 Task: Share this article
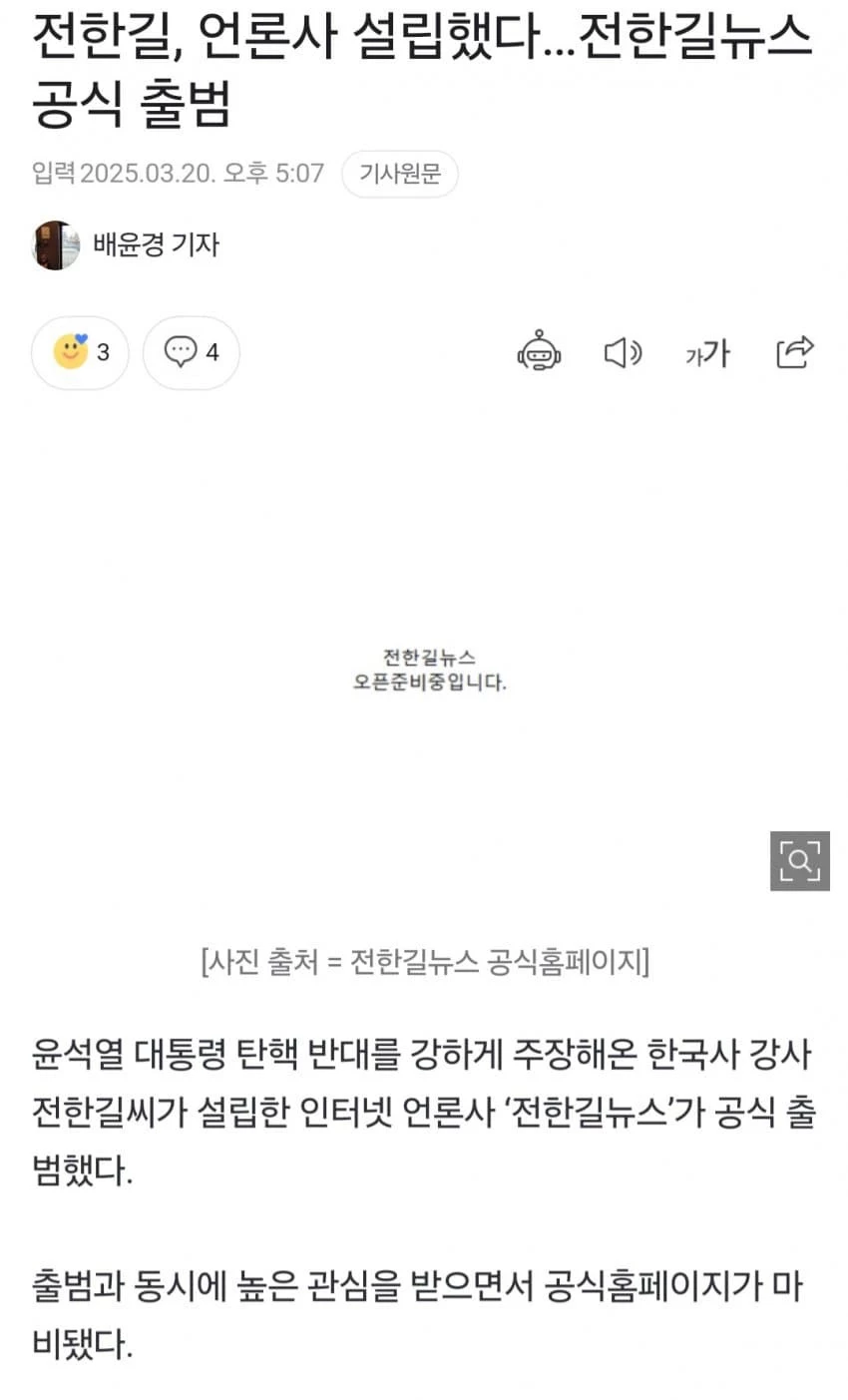coord(795,352)
